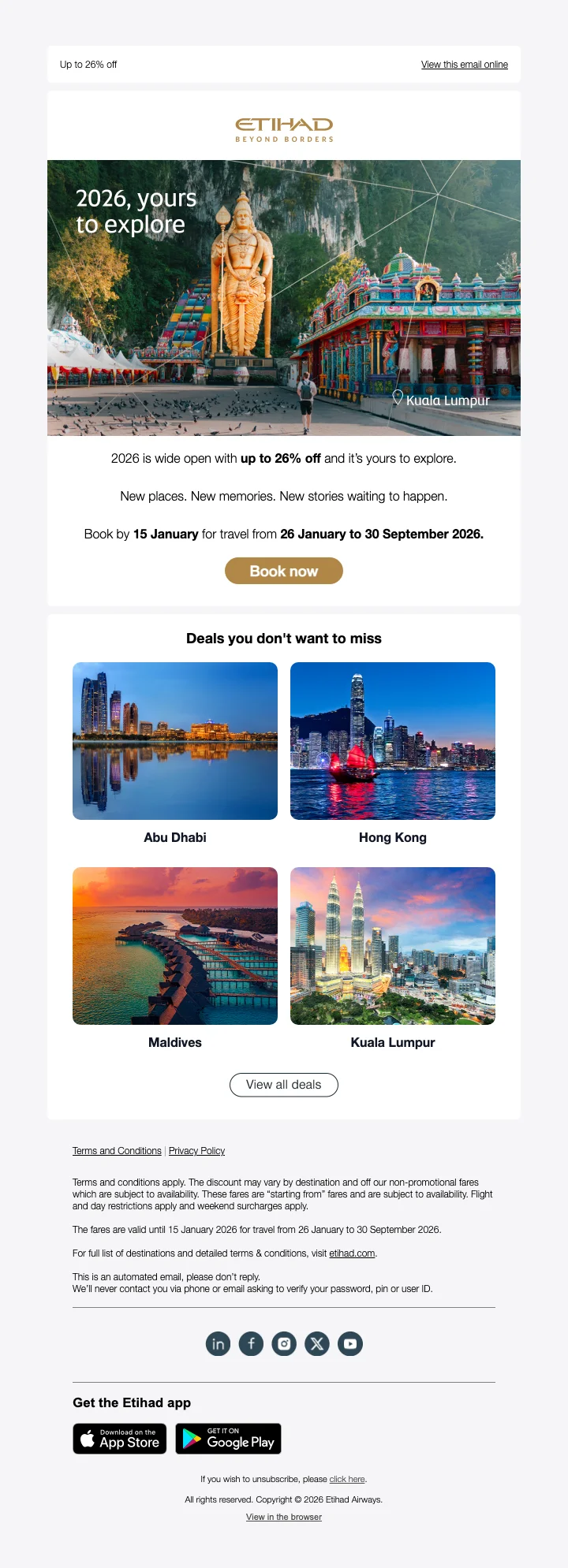Tap the Book now button
Screen dimensions: 568x1568
(x=284, y=571)
